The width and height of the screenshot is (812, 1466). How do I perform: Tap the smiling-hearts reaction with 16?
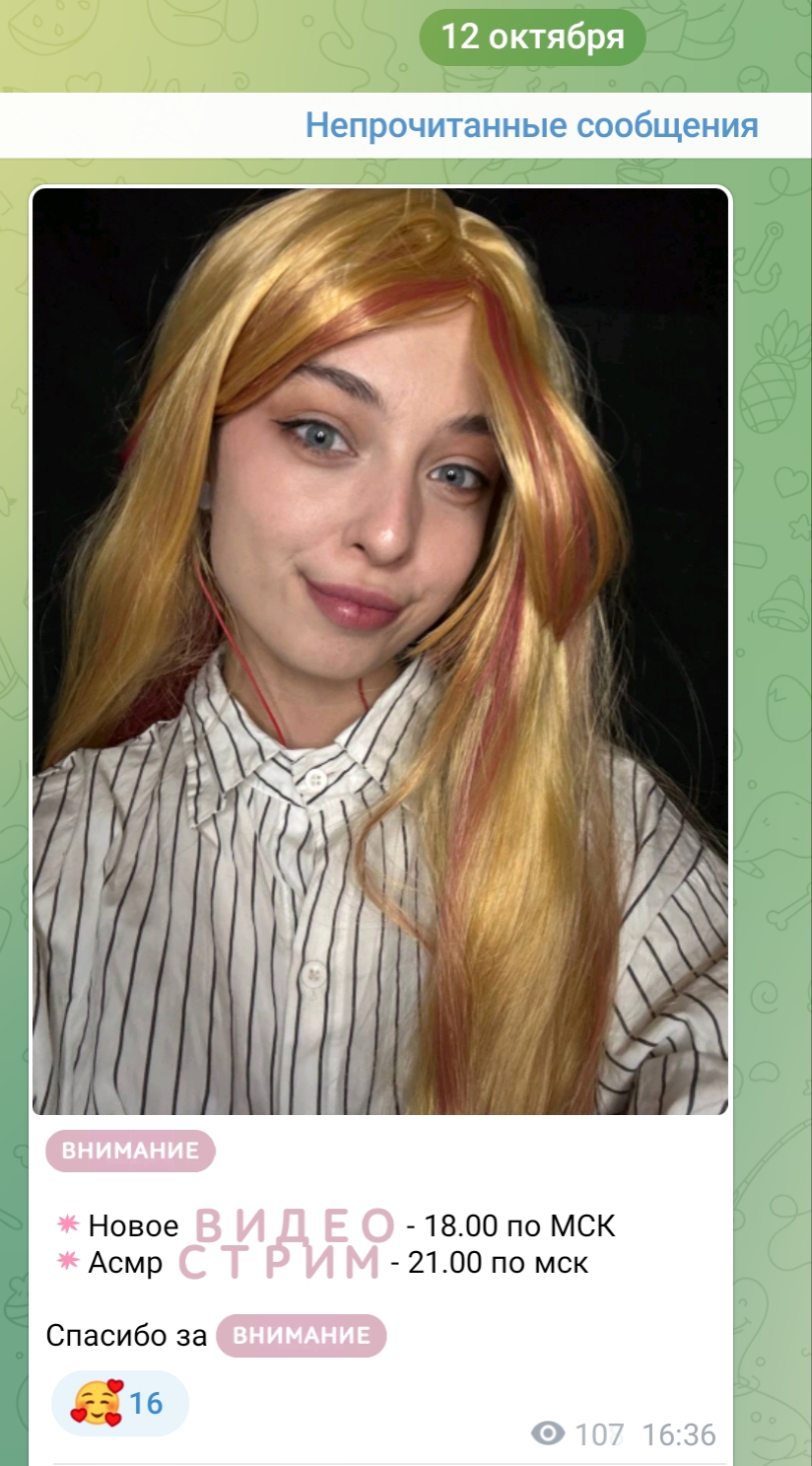tap(119, 1402)
